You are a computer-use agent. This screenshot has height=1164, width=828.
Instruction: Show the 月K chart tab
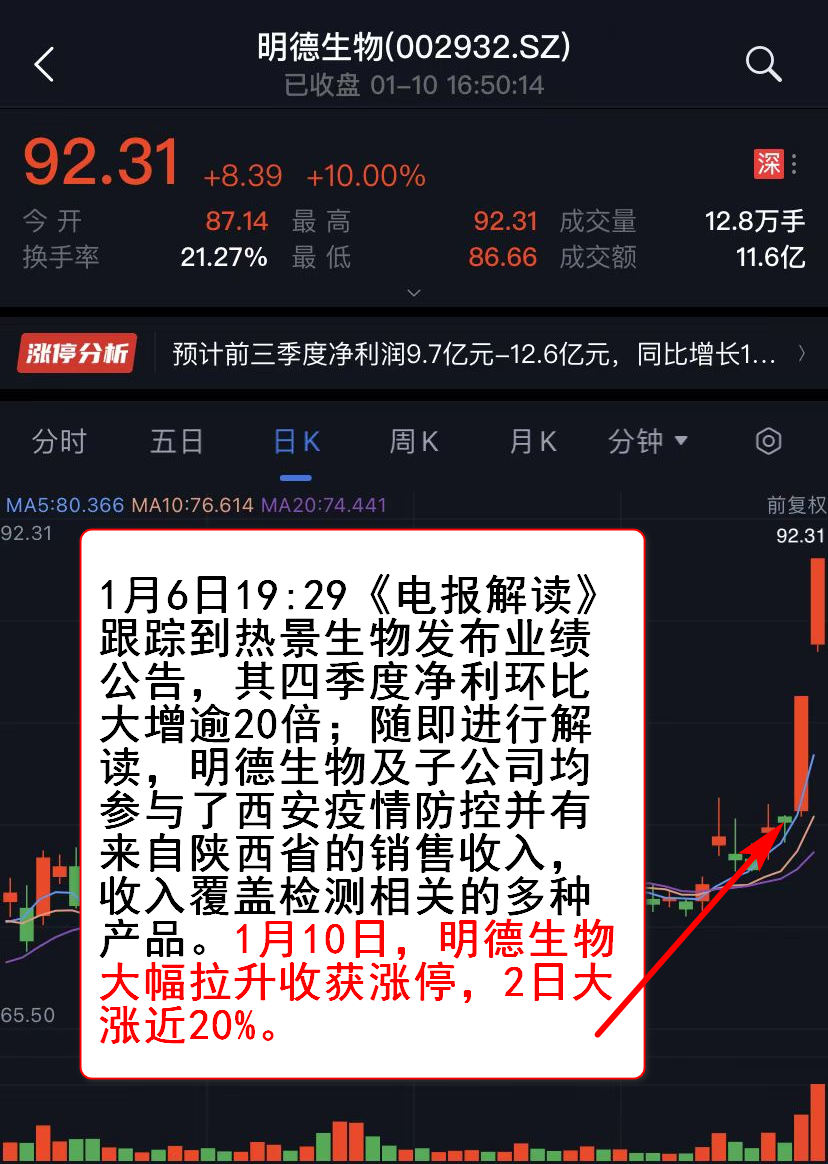coord(533,441)
